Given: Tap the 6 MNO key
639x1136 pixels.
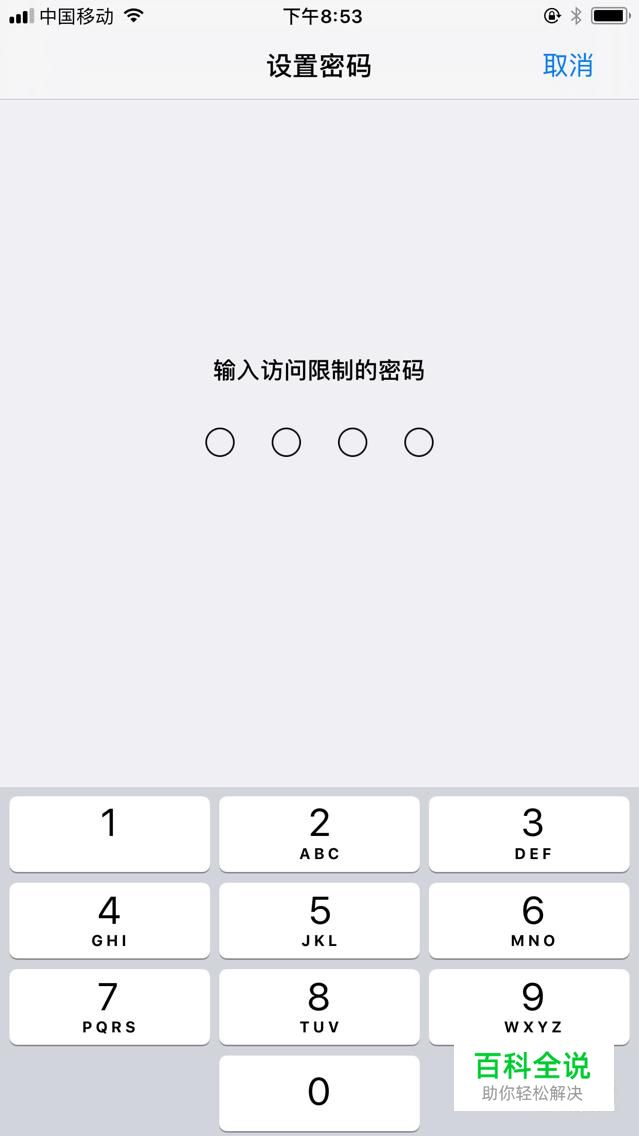Looking at the screenshot, I should (x=529, y=920).
